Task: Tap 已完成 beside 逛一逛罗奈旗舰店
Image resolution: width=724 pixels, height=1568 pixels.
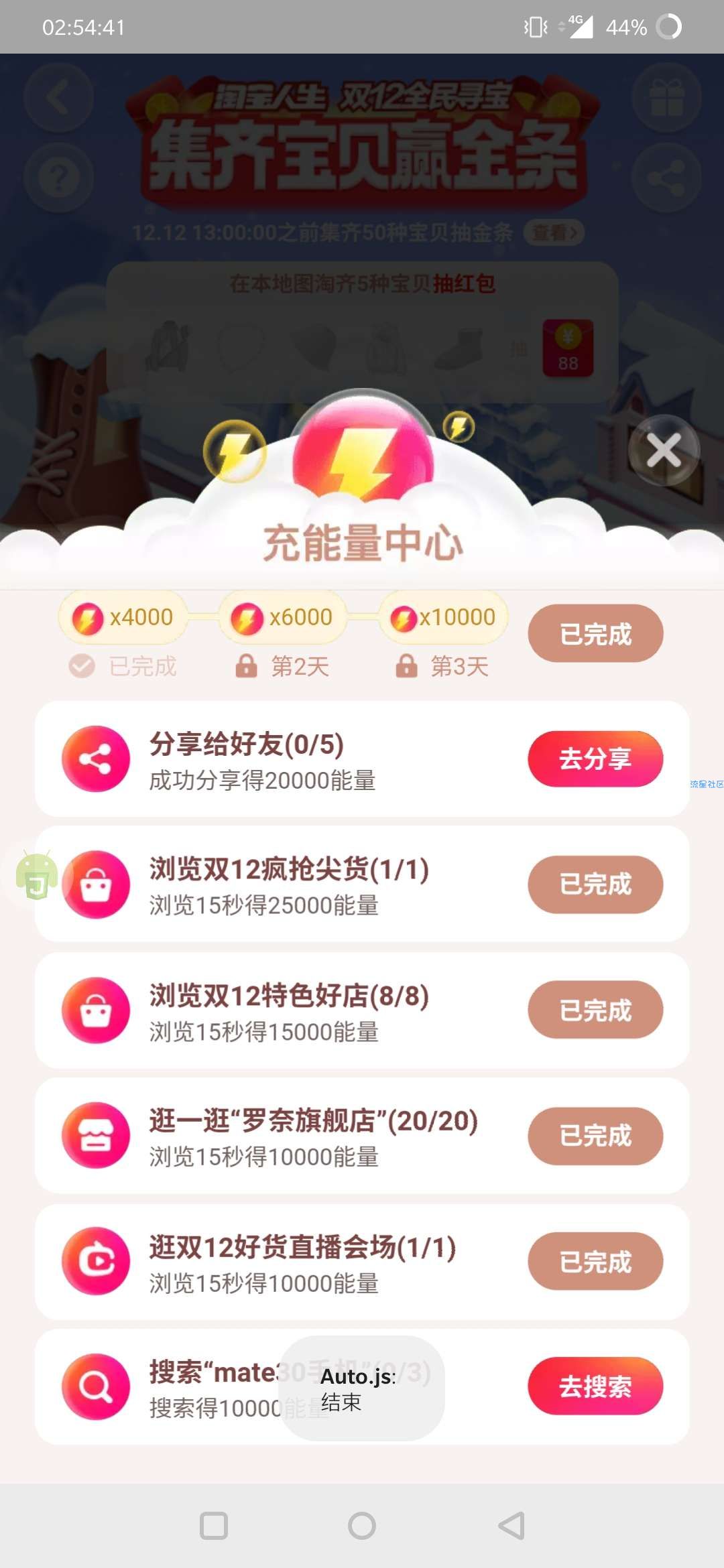Action: click(x=595, y=1136)
